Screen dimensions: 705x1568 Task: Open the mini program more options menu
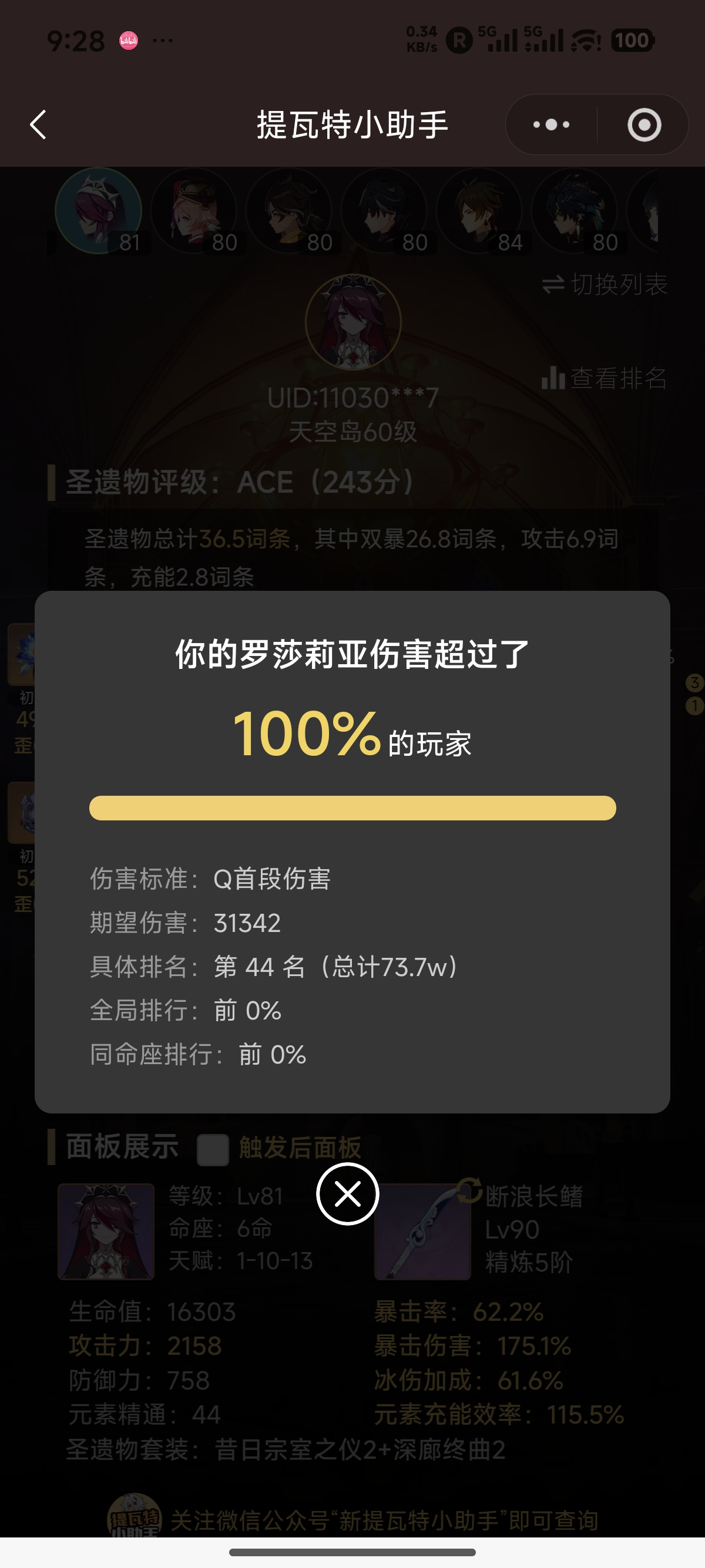pos(551,125)
